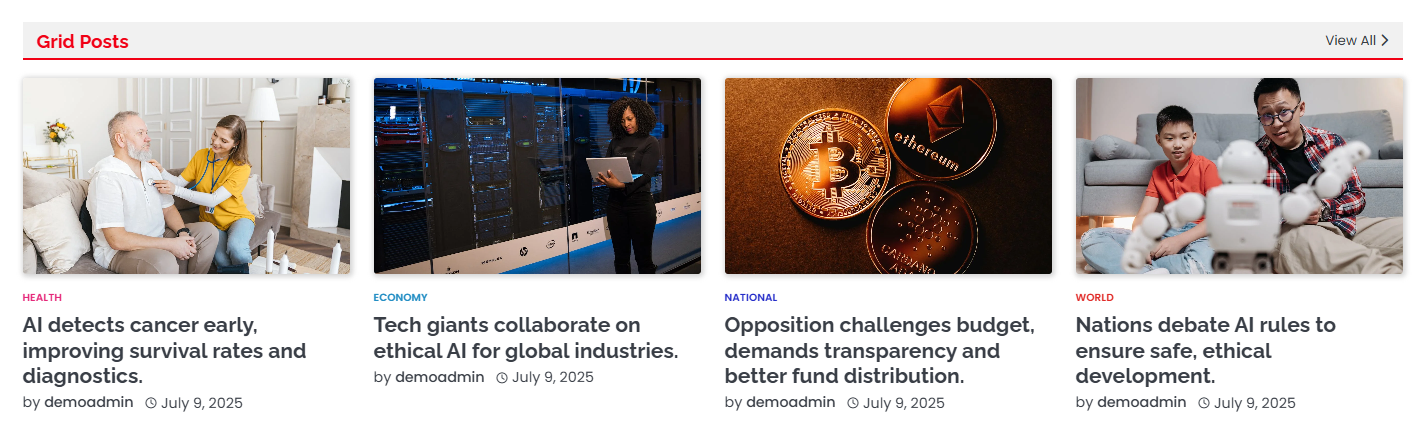Select the Health category tag
The height and width of the screenshot is (442, 1427).
tap(42, 298)
